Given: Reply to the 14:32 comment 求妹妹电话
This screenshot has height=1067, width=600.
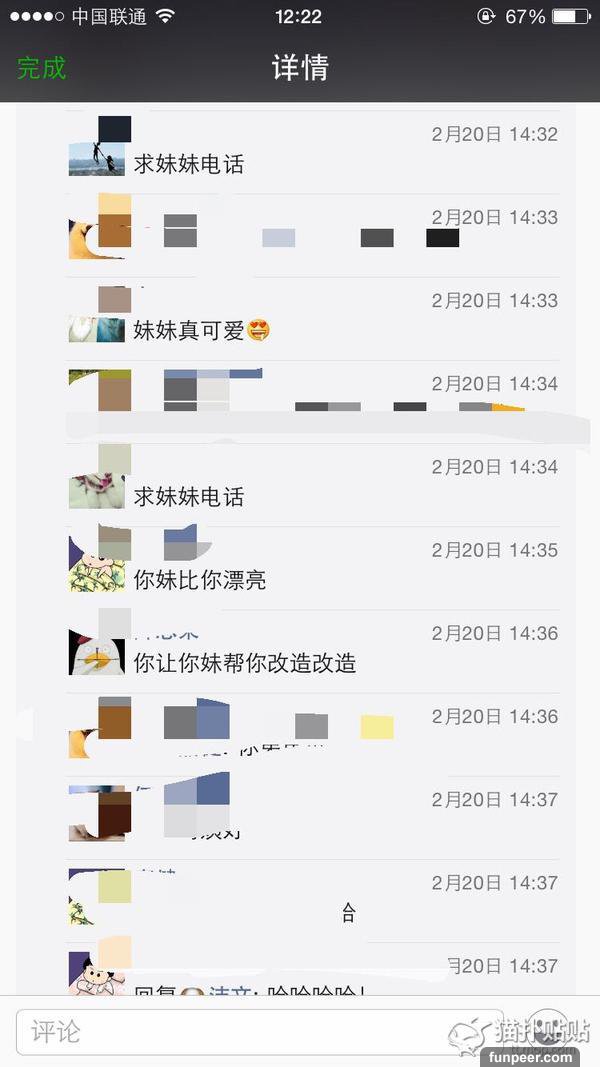Looking at the screenshot, I should (189, 164).
